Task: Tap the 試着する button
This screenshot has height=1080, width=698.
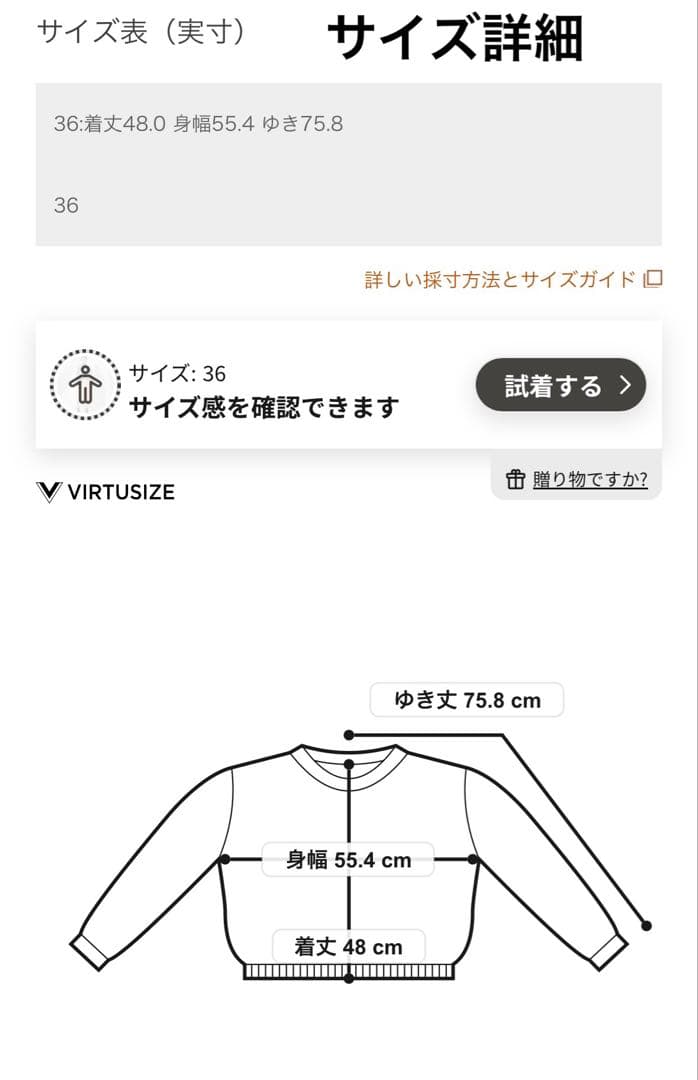Action: [x=561, y=386]
